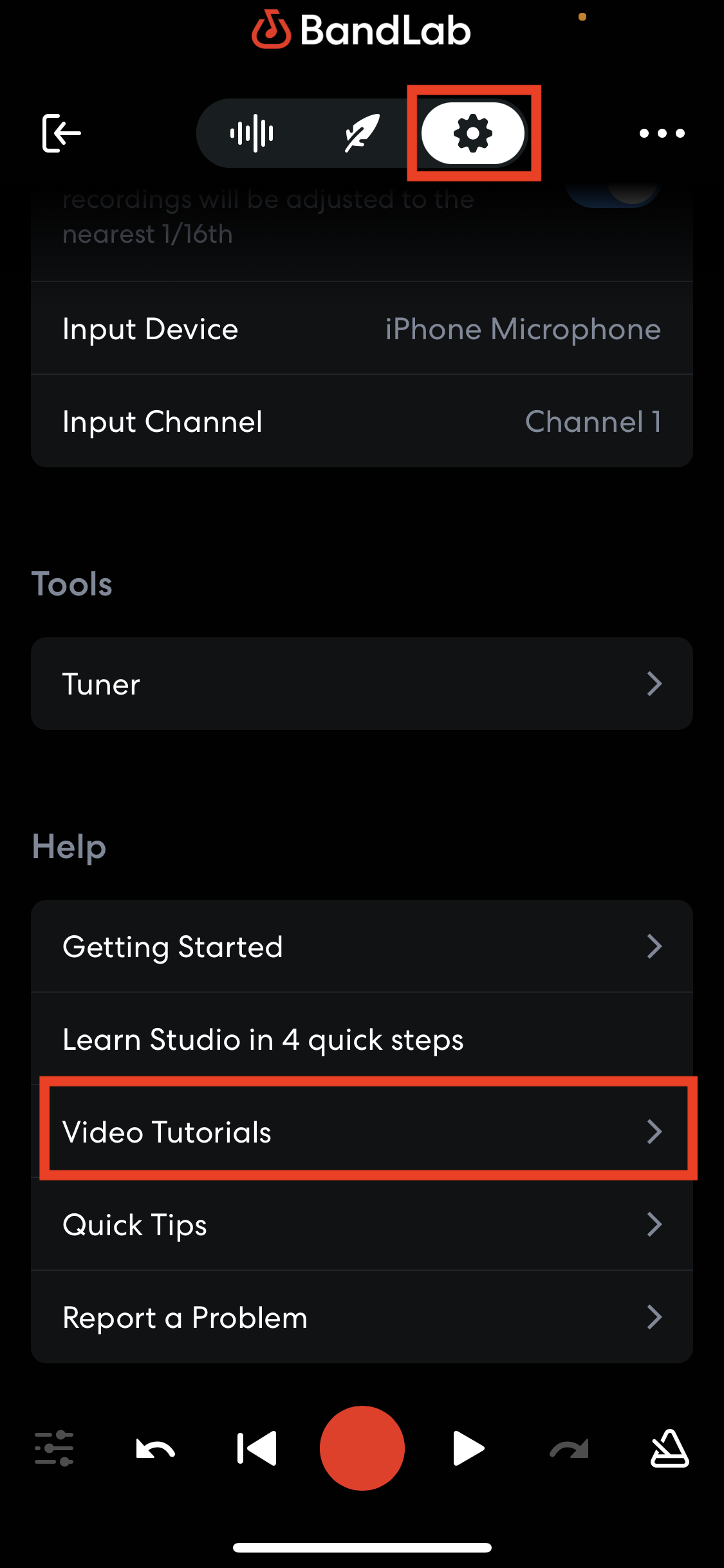Open Quick Tips
Image resolution: width=724 pixels, height=1568 pixels.
pos(362,1224)
